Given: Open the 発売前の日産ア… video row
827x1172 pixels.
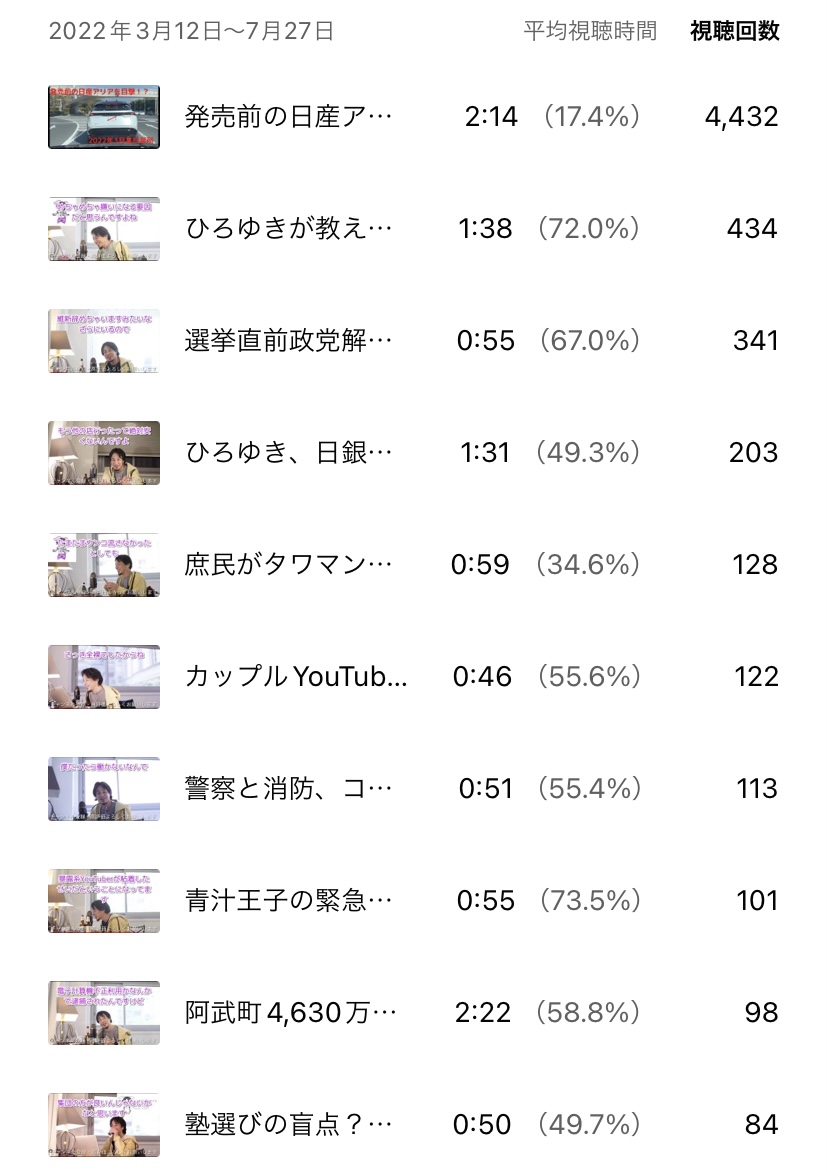Looking at the screenshot, I should [x=288, y=117].
